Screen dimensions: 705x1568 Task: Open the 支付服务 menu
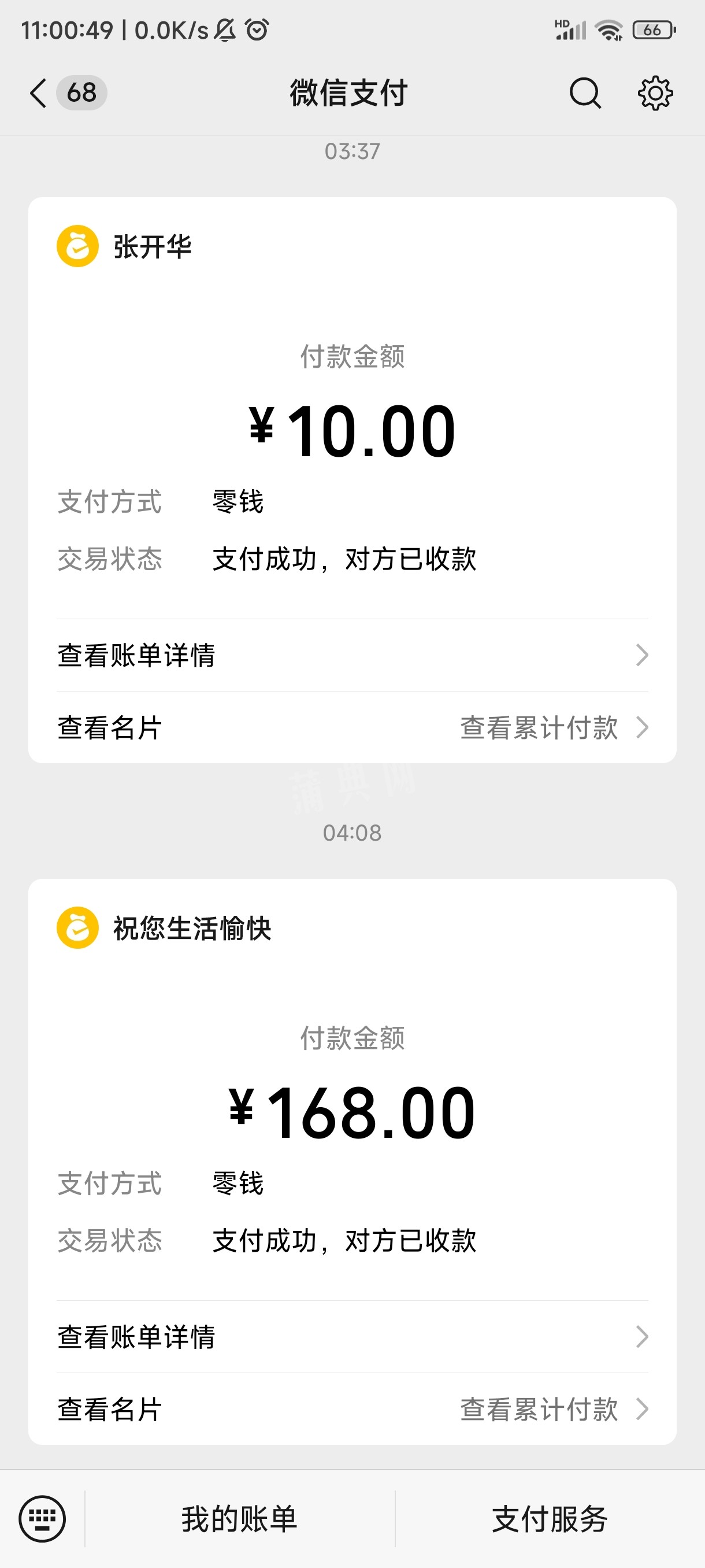[x=550, y=1519]
